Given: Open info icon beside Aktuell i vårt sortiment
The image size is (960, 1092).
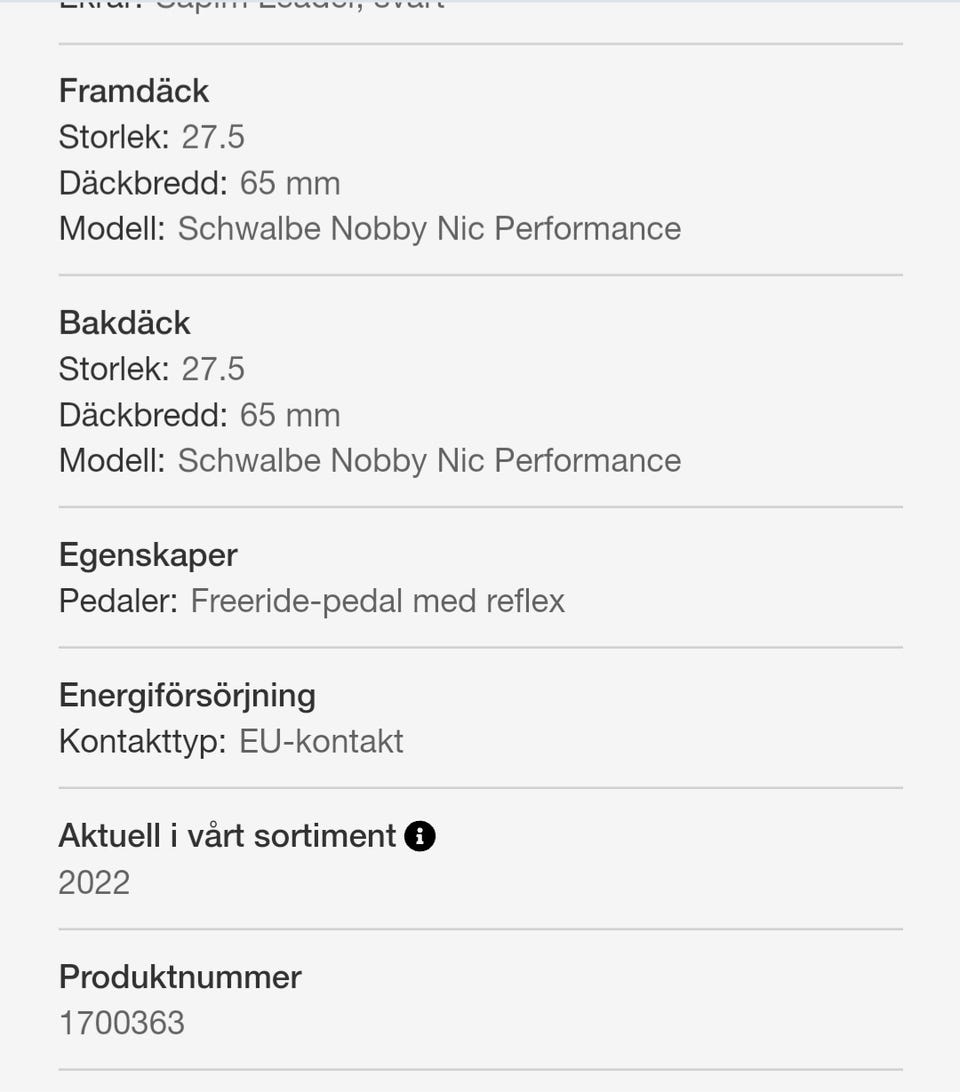Looking at the screenshot, I should click(420, 836).
